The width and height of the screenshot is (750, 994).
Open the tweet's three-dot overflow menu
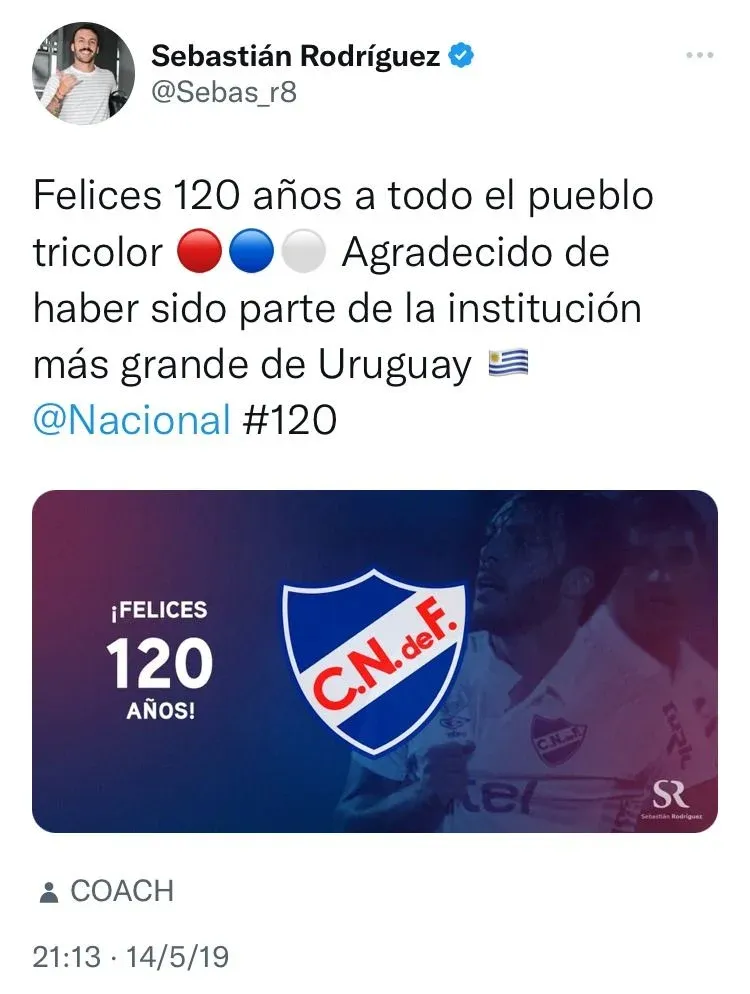(699, 55)
